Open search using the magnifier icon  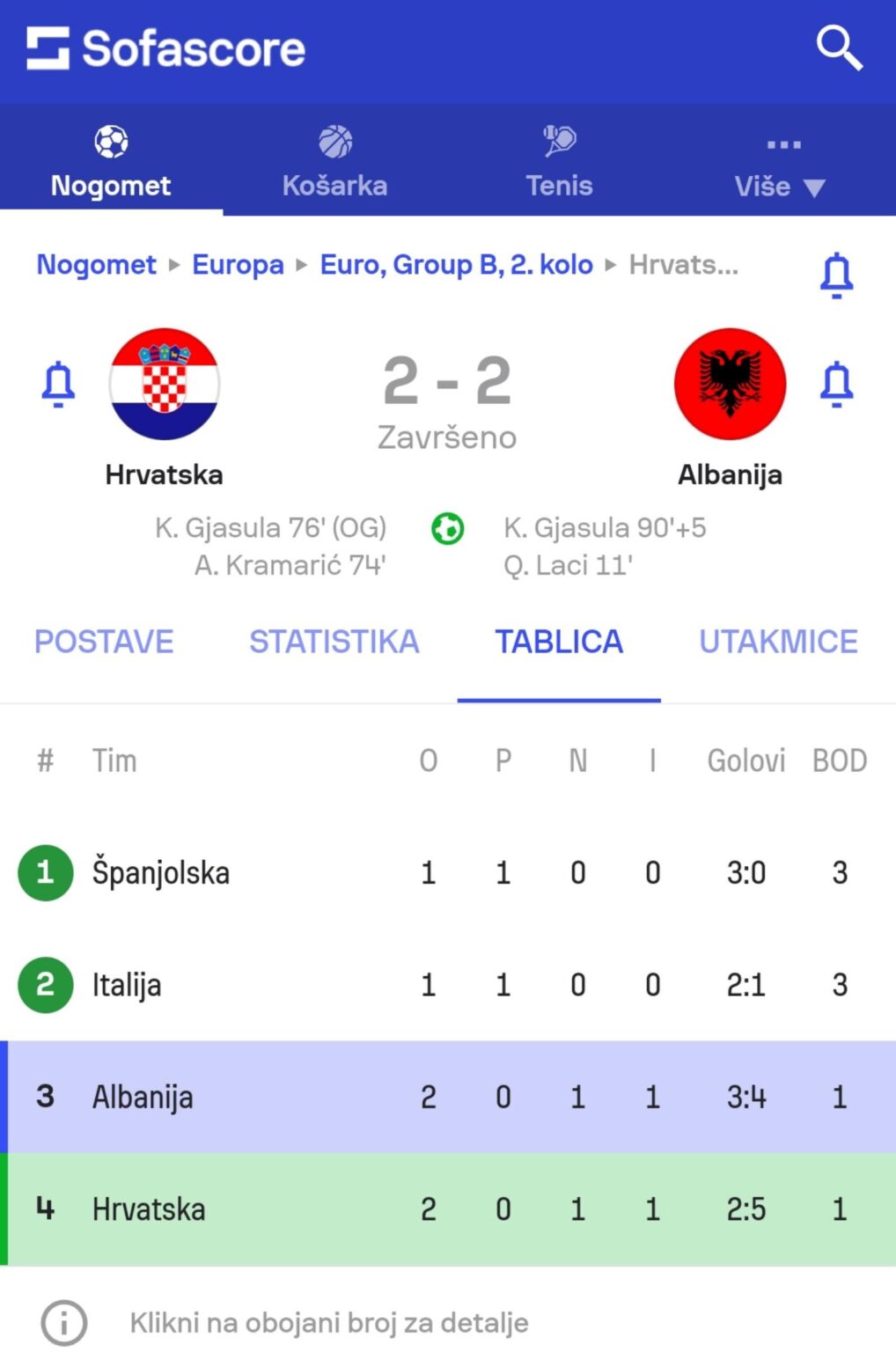[839, 48]
